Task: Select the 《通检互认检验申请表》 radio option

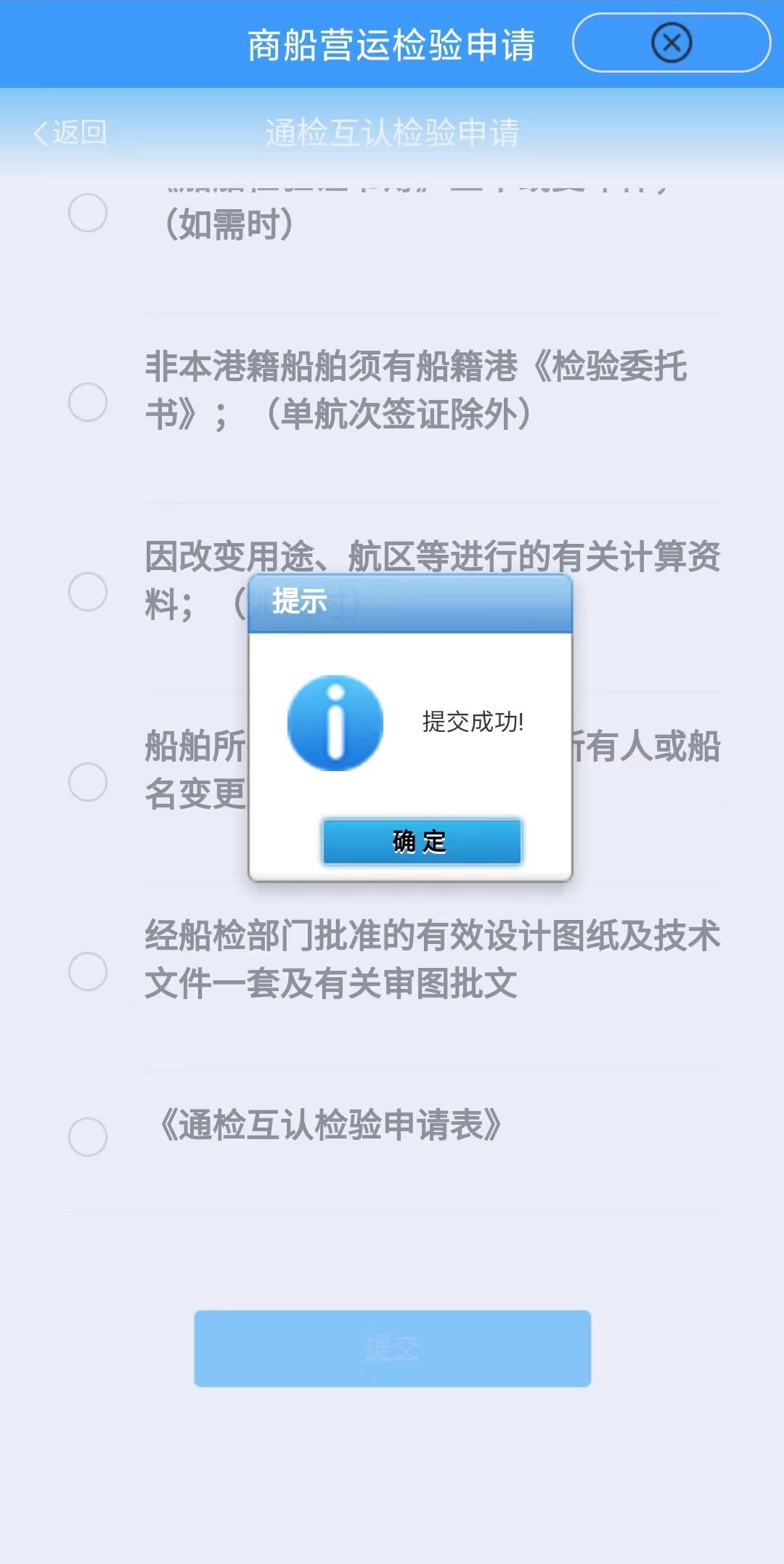Action: (x=88, y=1136)
